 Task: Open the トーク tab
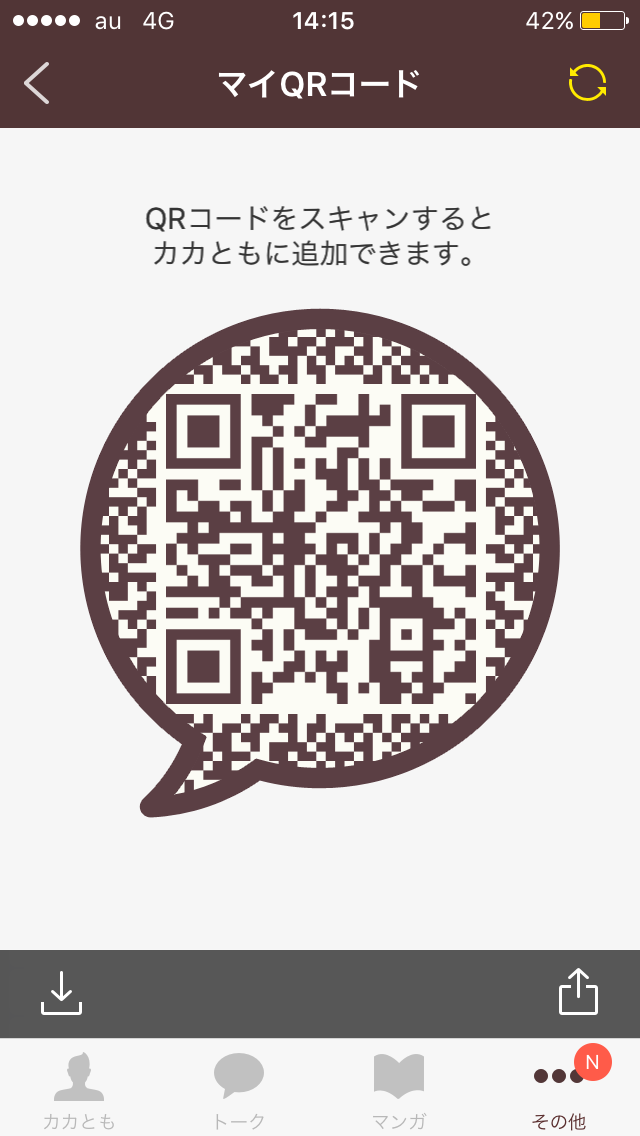tap(239, 1088)
